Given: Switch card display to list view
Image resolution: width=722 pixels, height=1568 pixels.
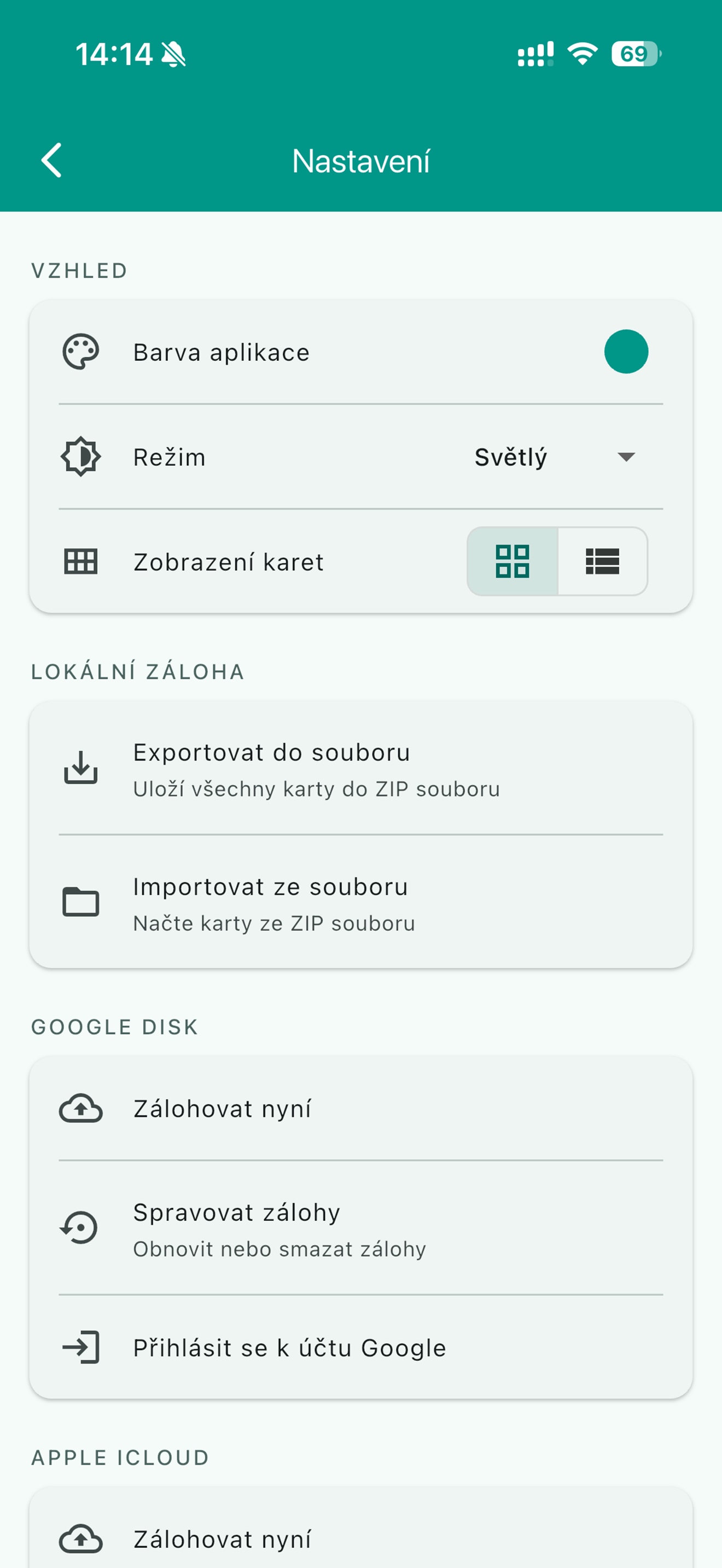Looking at the screenshot, I should [602, 560].
